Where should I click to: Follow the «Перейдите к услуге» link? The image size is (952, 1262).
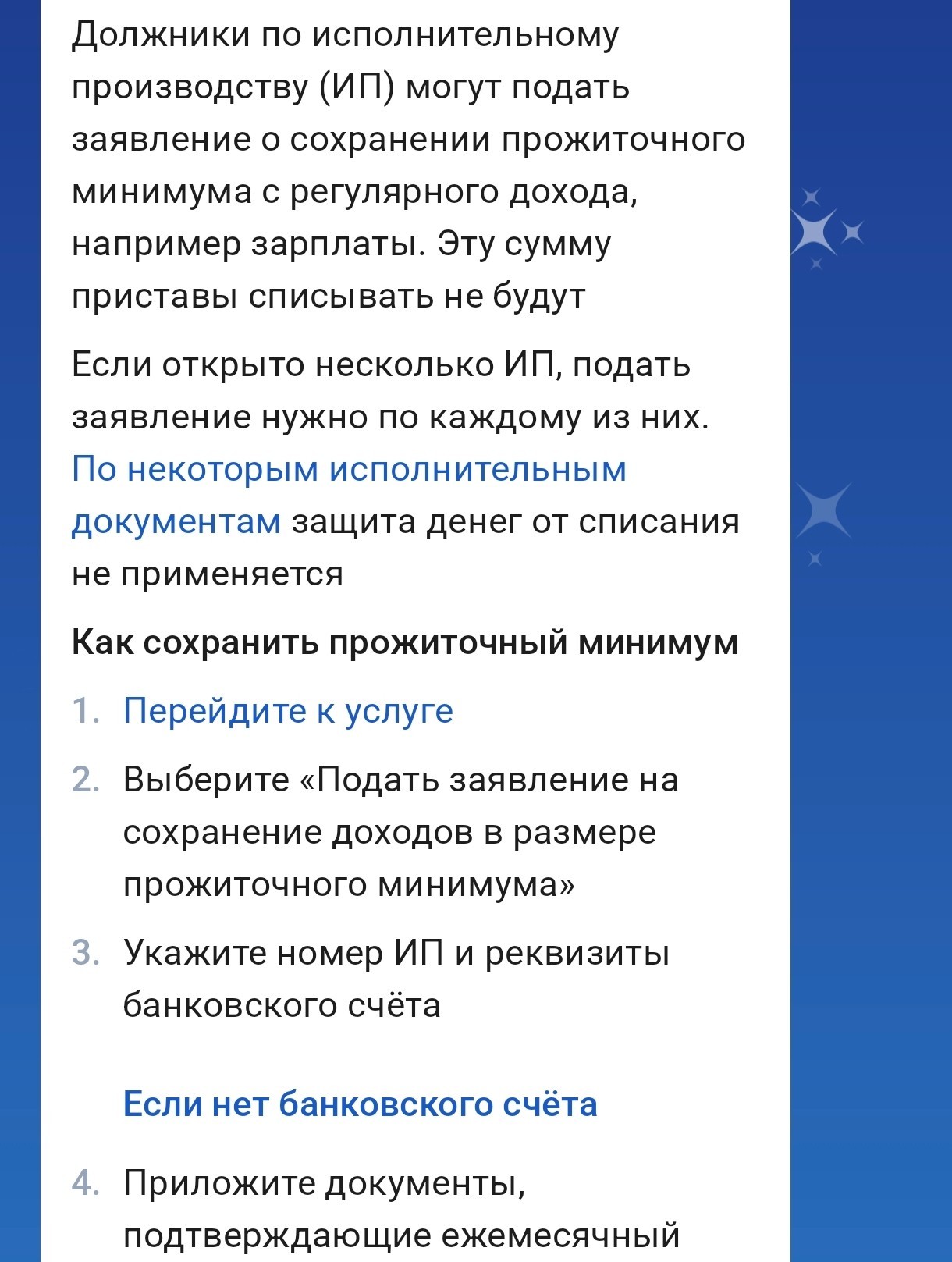(288, 711)
